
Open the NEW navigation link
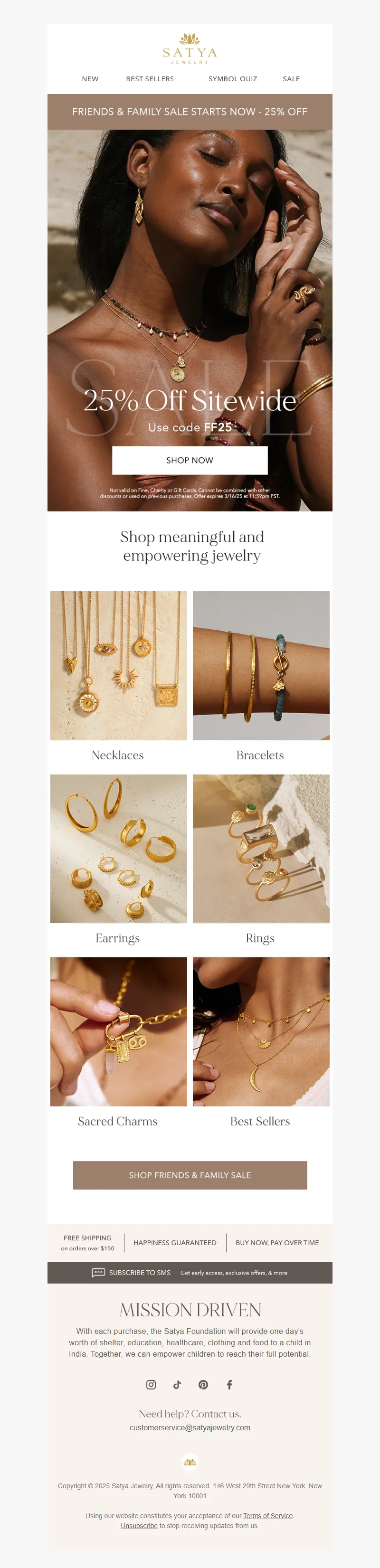90,79
